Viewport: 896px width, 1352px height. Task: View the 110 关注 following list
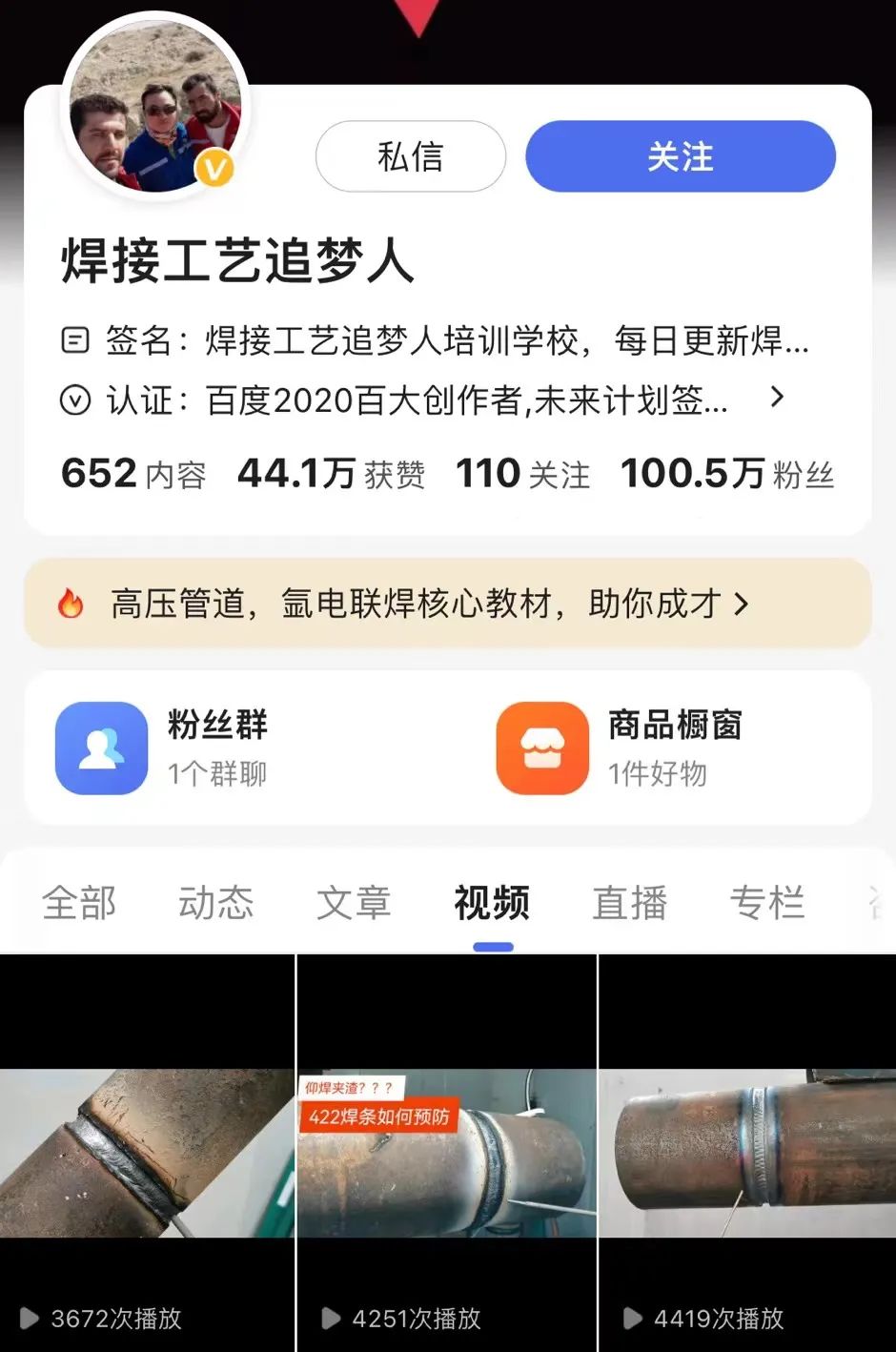pos(522,474)
